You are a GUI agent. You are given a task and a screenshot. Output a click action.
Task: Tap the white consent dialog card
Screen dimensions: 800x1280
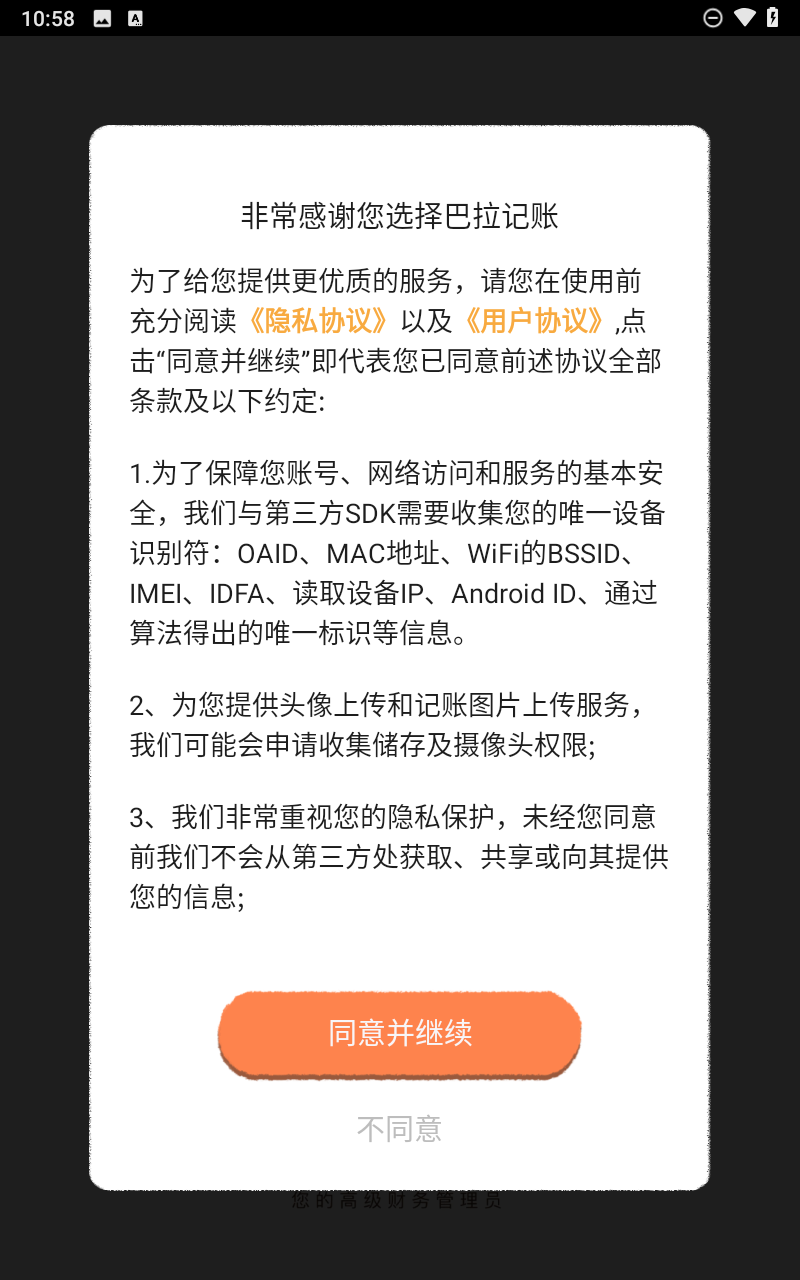[x=399, y=950]
